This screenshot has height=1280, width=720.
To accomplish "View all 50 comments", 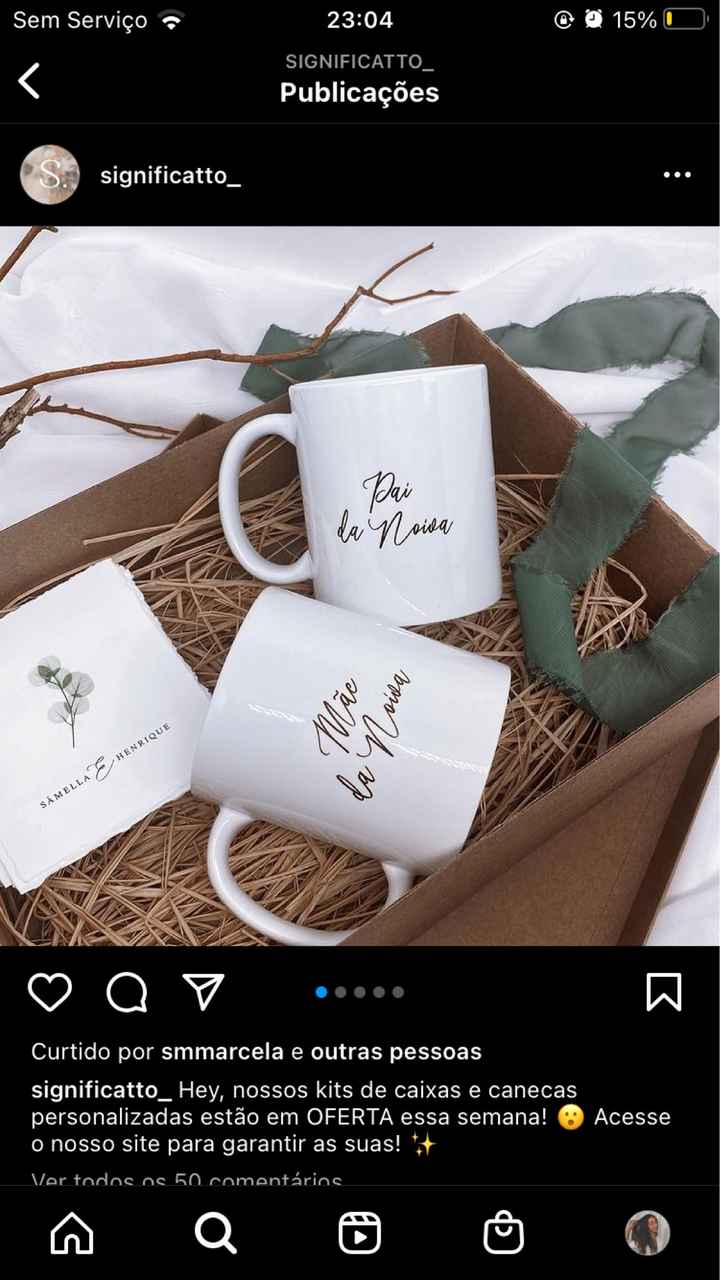I will [187, 1180].
